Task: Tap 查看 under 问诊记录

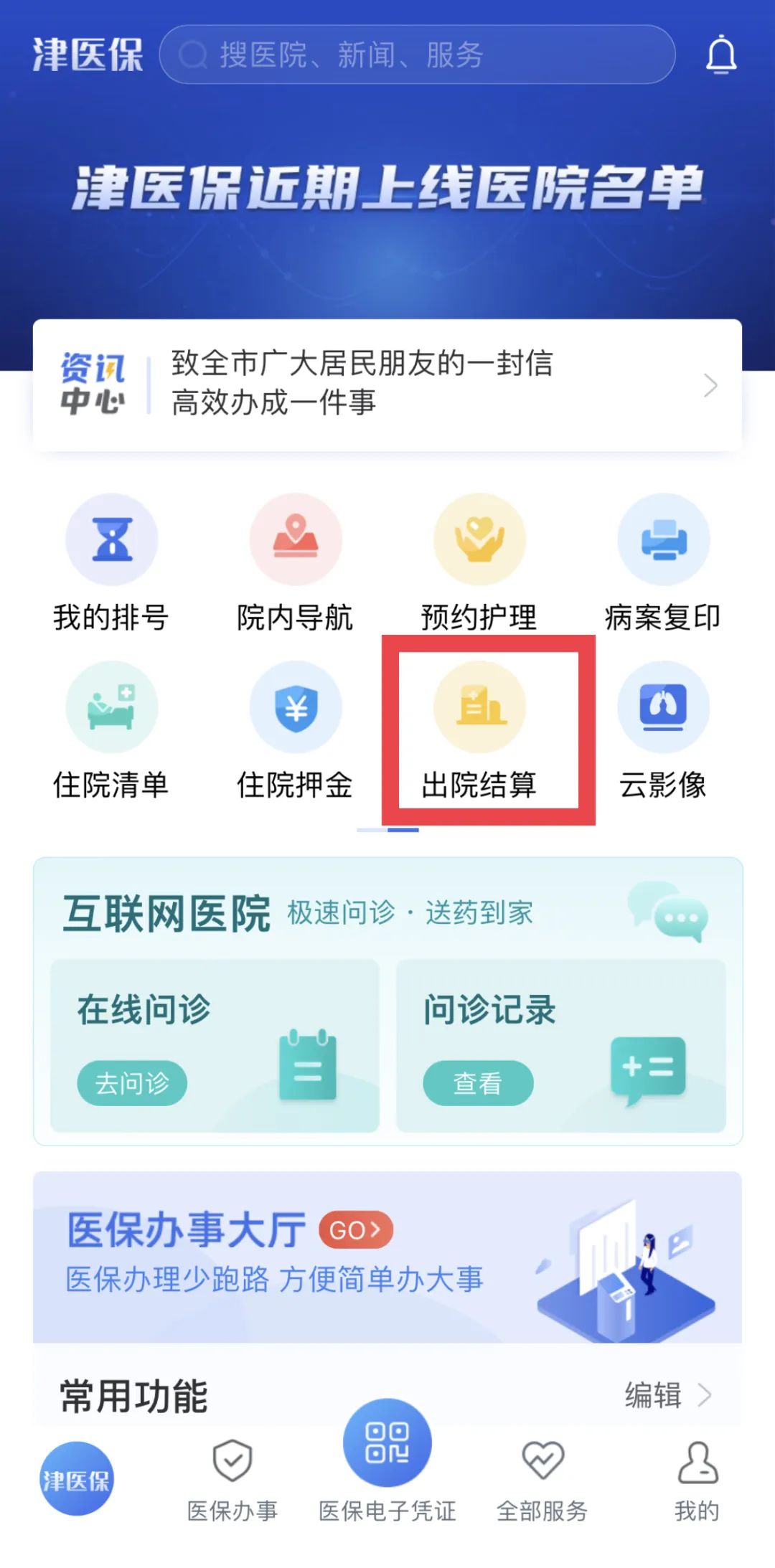Action: (x=478, y=1082)
